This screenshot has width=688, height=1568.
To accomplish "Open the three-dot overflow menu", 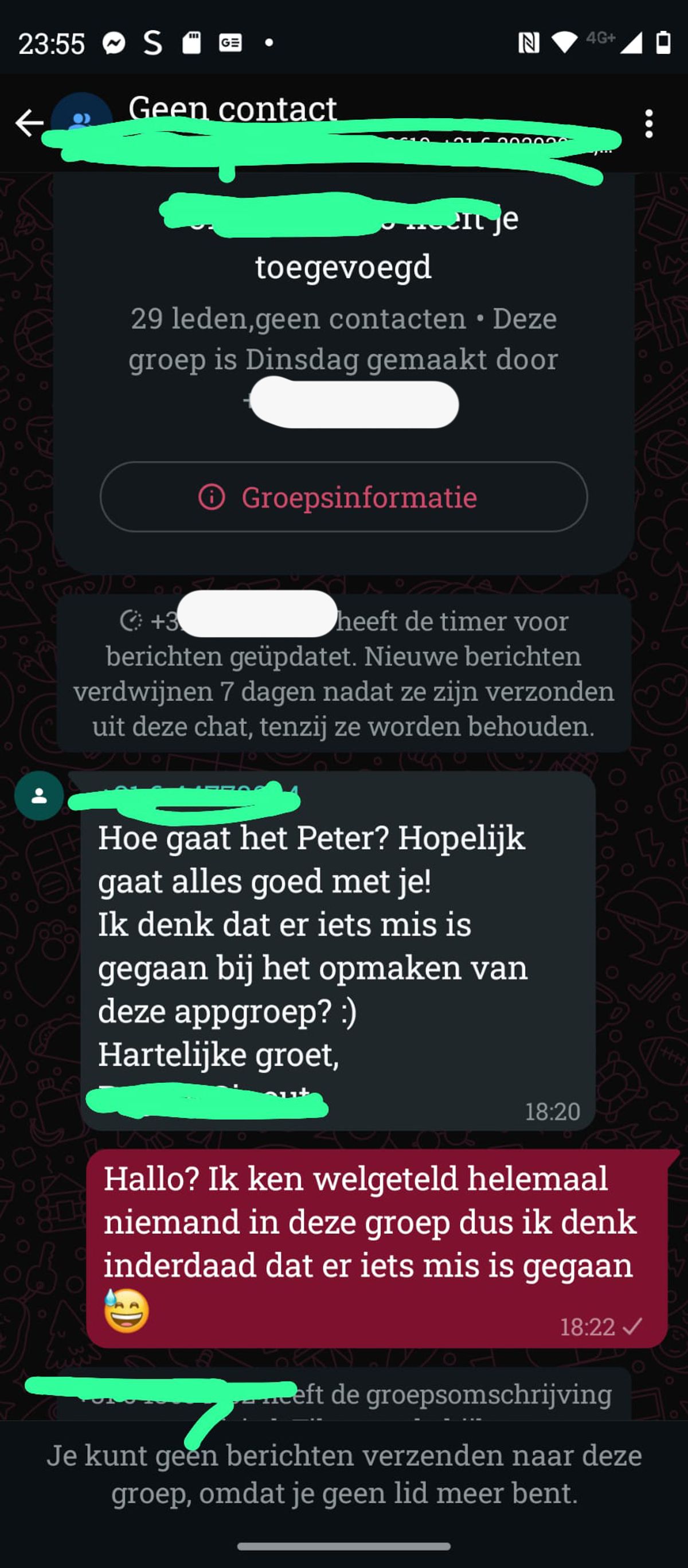I will [x=648, y=123].
